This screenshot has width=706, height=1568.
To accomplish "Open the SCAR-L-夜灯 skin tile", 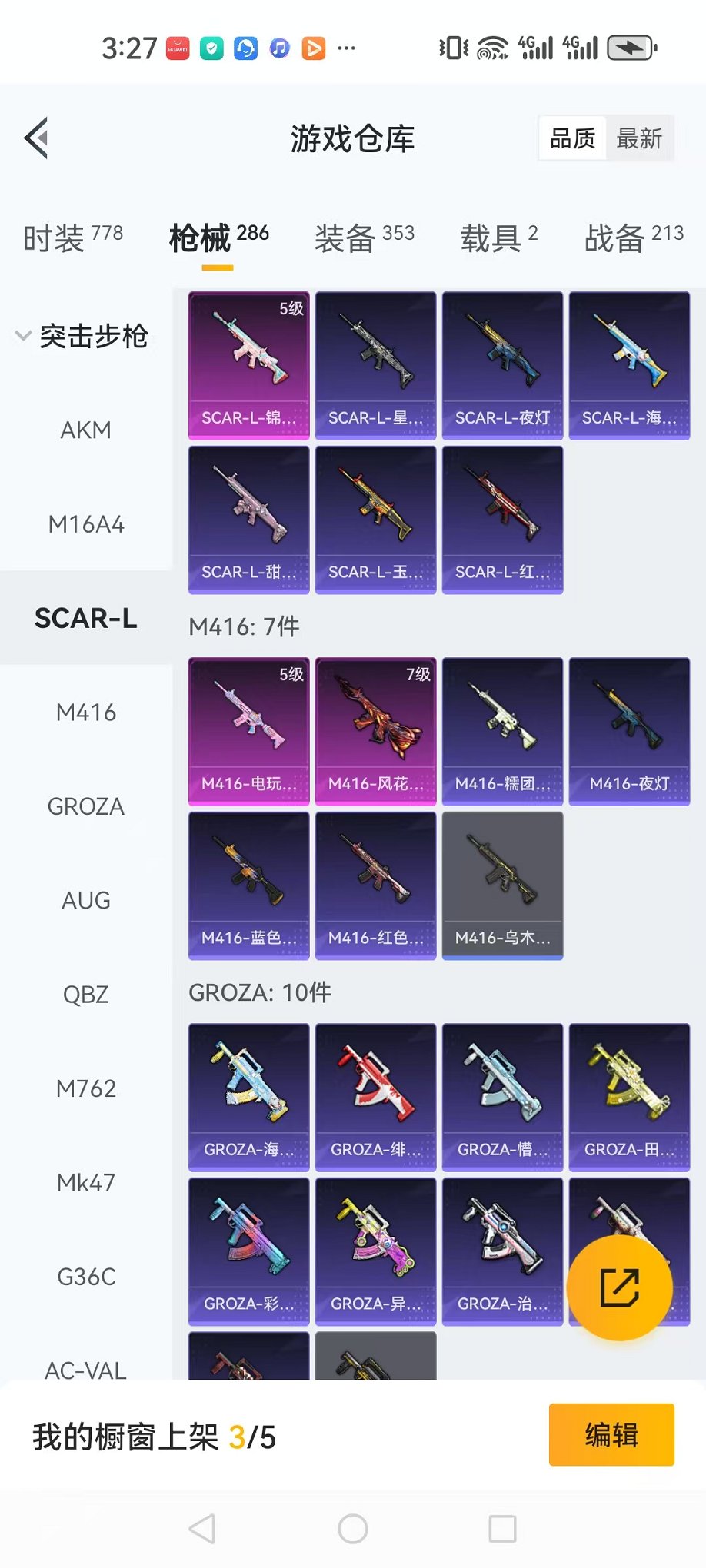I will pos(502,365).
